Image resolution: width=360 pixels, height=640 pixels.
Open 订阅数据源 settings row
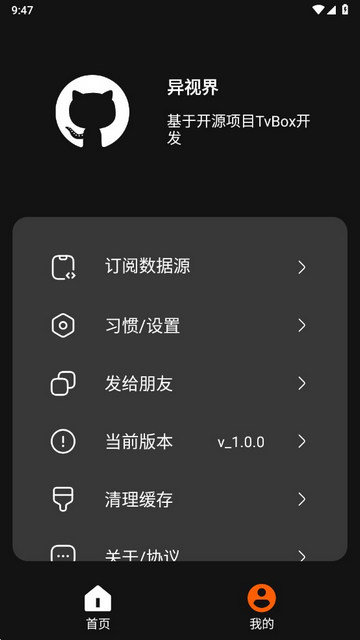pyautogui.click(x=180, y=267)
